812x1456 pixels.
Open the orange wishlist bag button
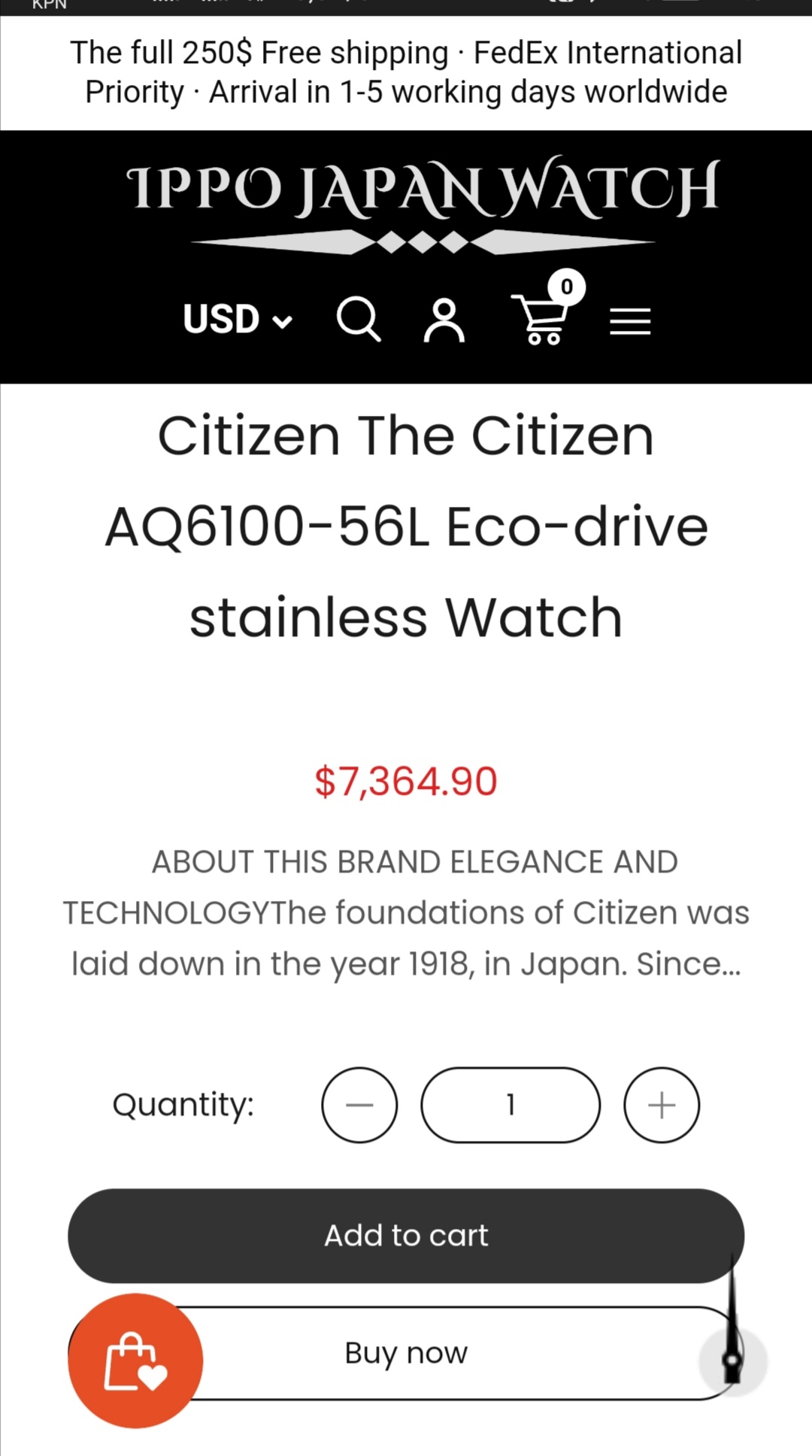click(135, 1360)
